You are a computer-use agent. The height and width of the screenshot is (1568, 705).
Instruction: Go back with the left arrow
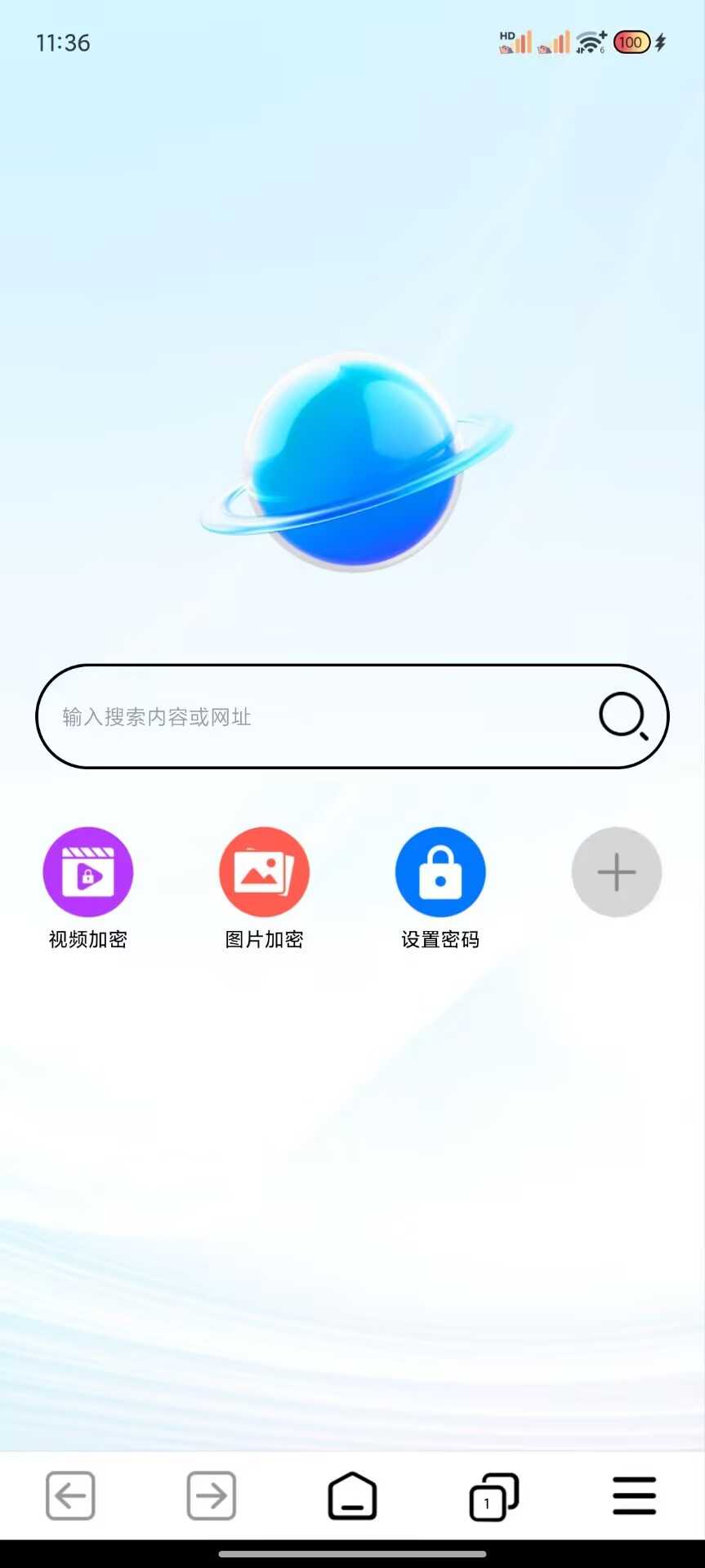(70, 1496)
